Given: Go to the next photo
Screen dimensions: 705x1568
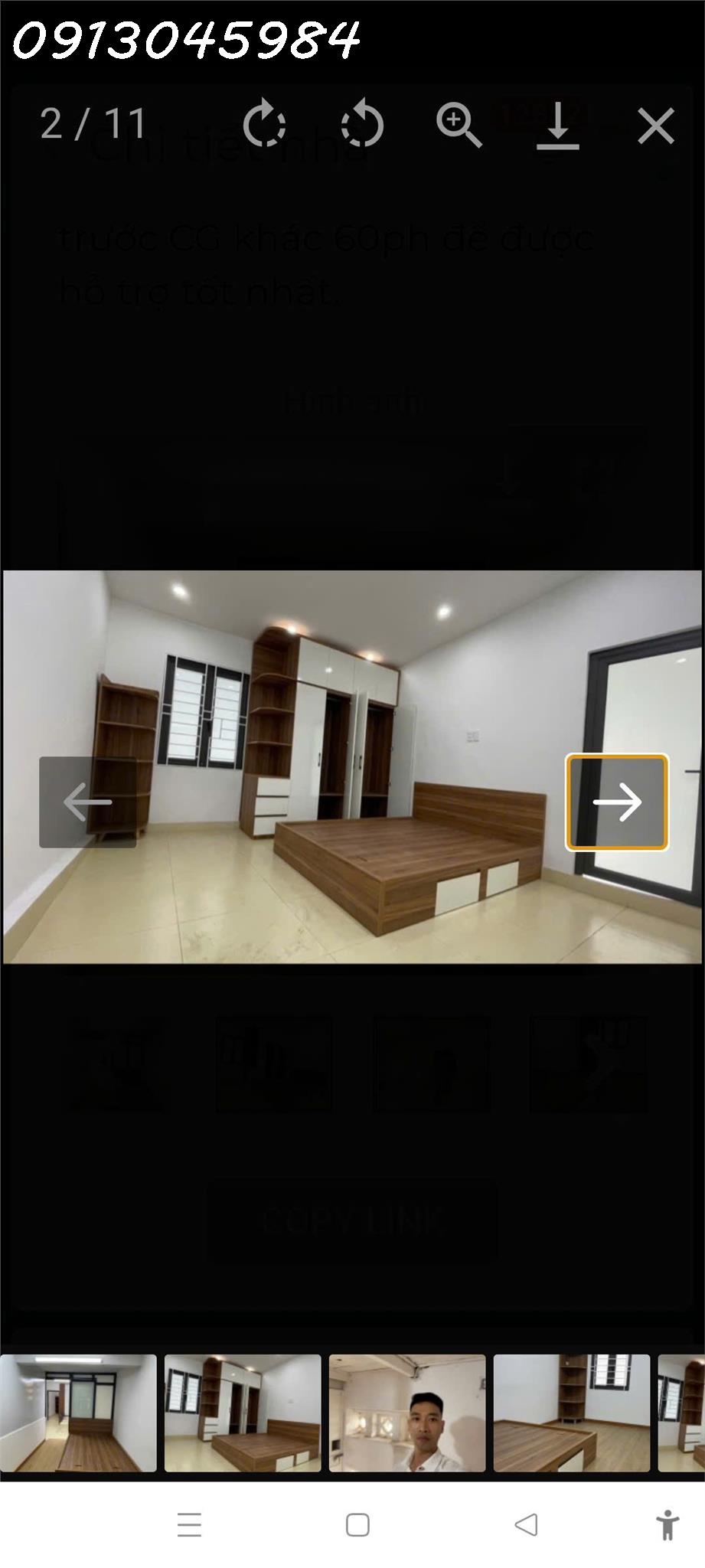Looking at the screenshot, I should point(616,802).
